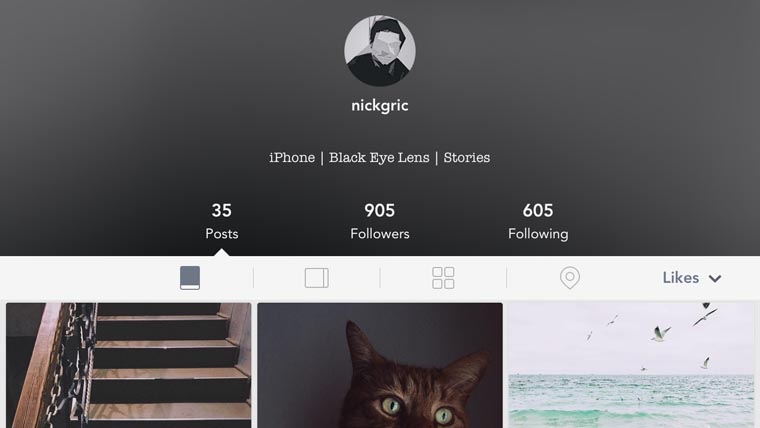The width and height of the screenshot is (760, 428).
Task: View the 905 Followers list
Action: (380, 221)
